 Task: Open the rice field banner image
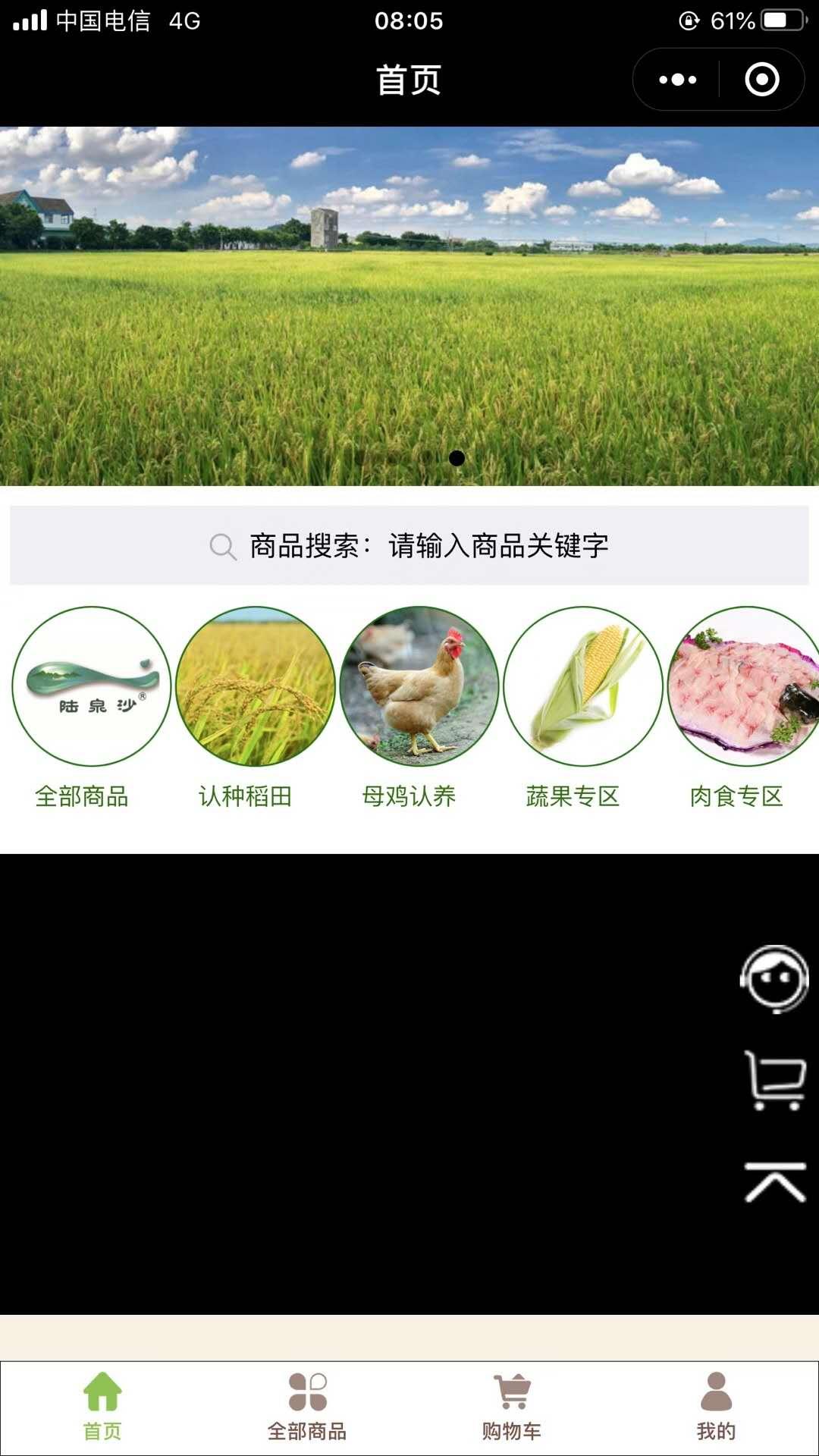[x=409, y=306]
